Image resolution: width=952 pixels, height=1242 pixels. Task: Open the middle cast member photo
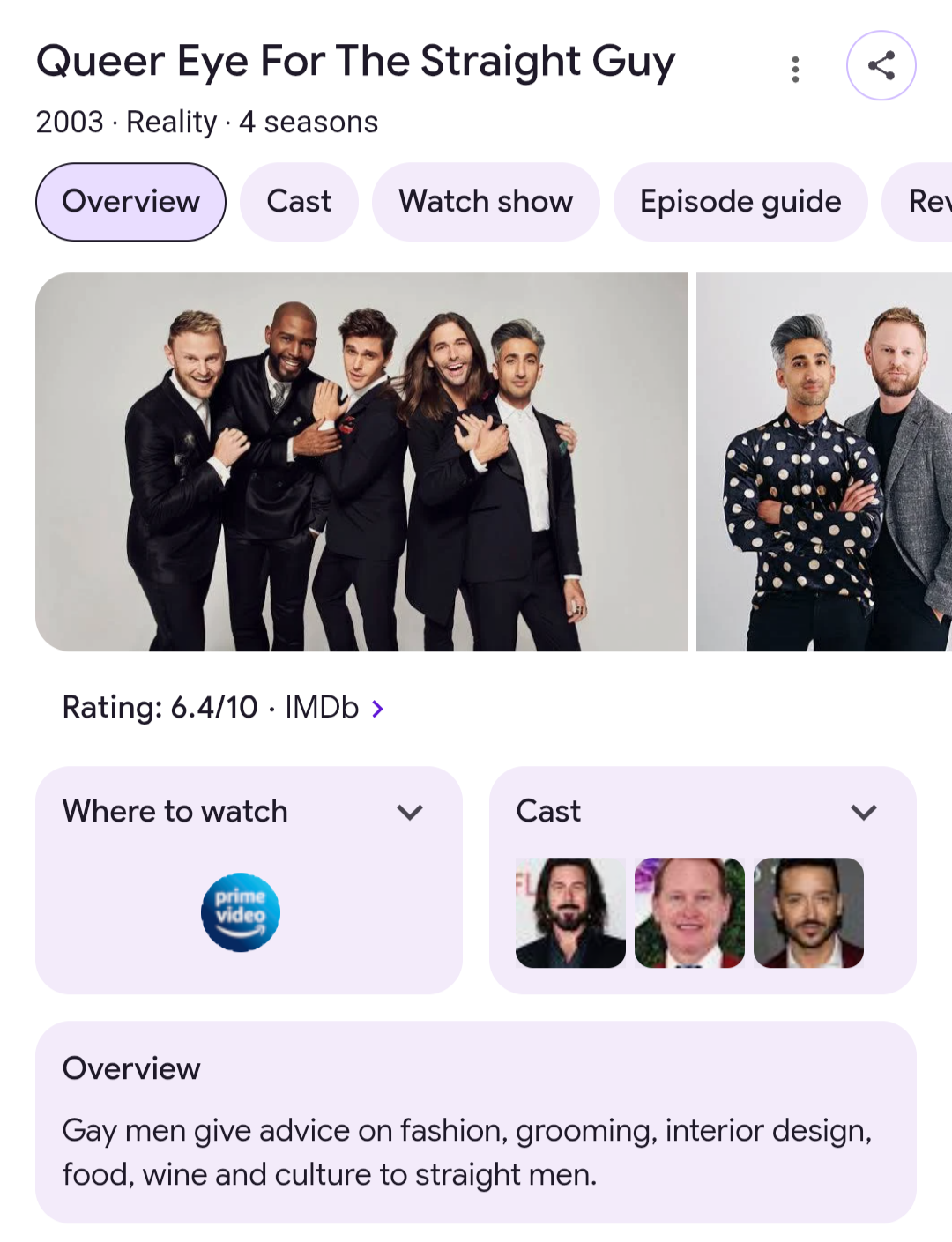689,912
